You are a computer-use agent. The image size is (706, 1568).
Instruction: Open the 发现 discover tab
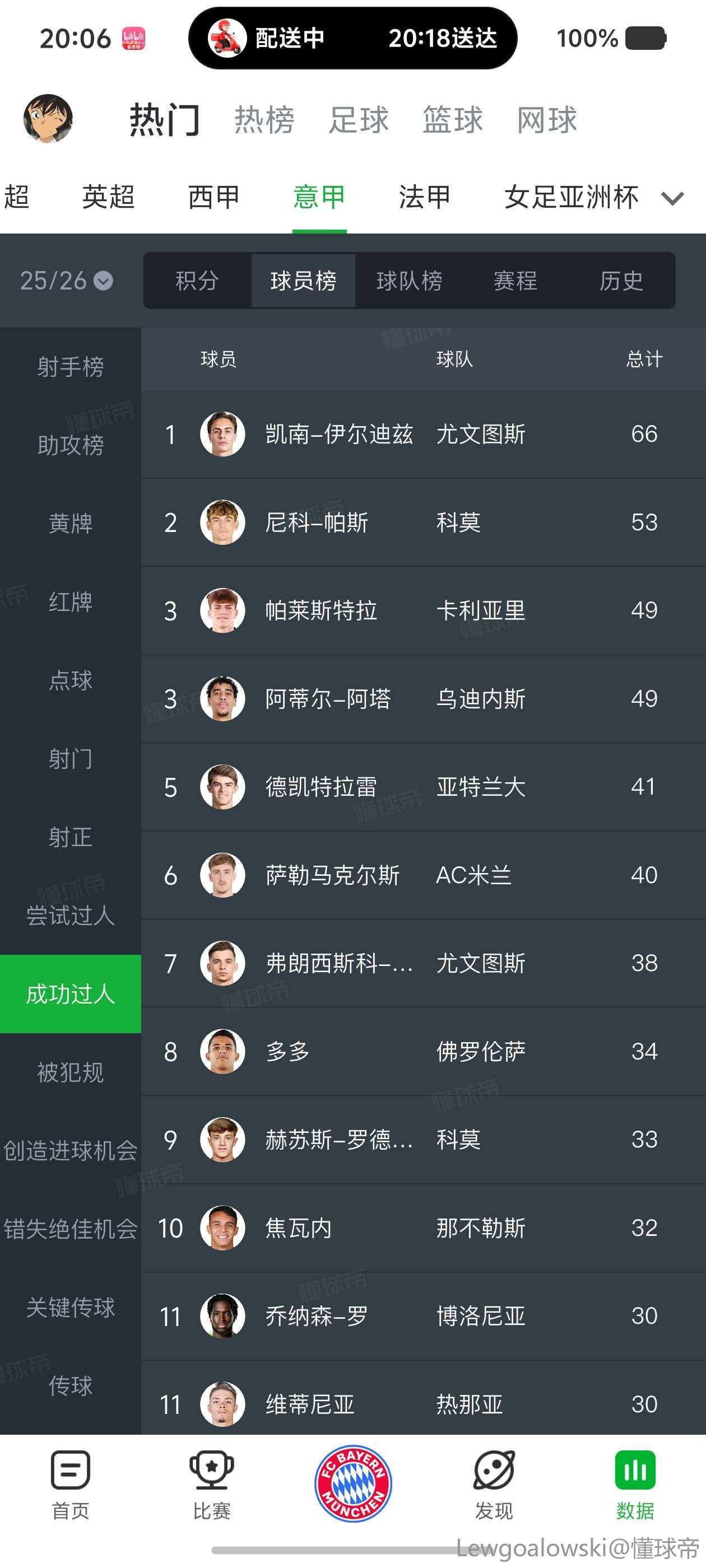pyautogui.click(x=494, y=1484)
